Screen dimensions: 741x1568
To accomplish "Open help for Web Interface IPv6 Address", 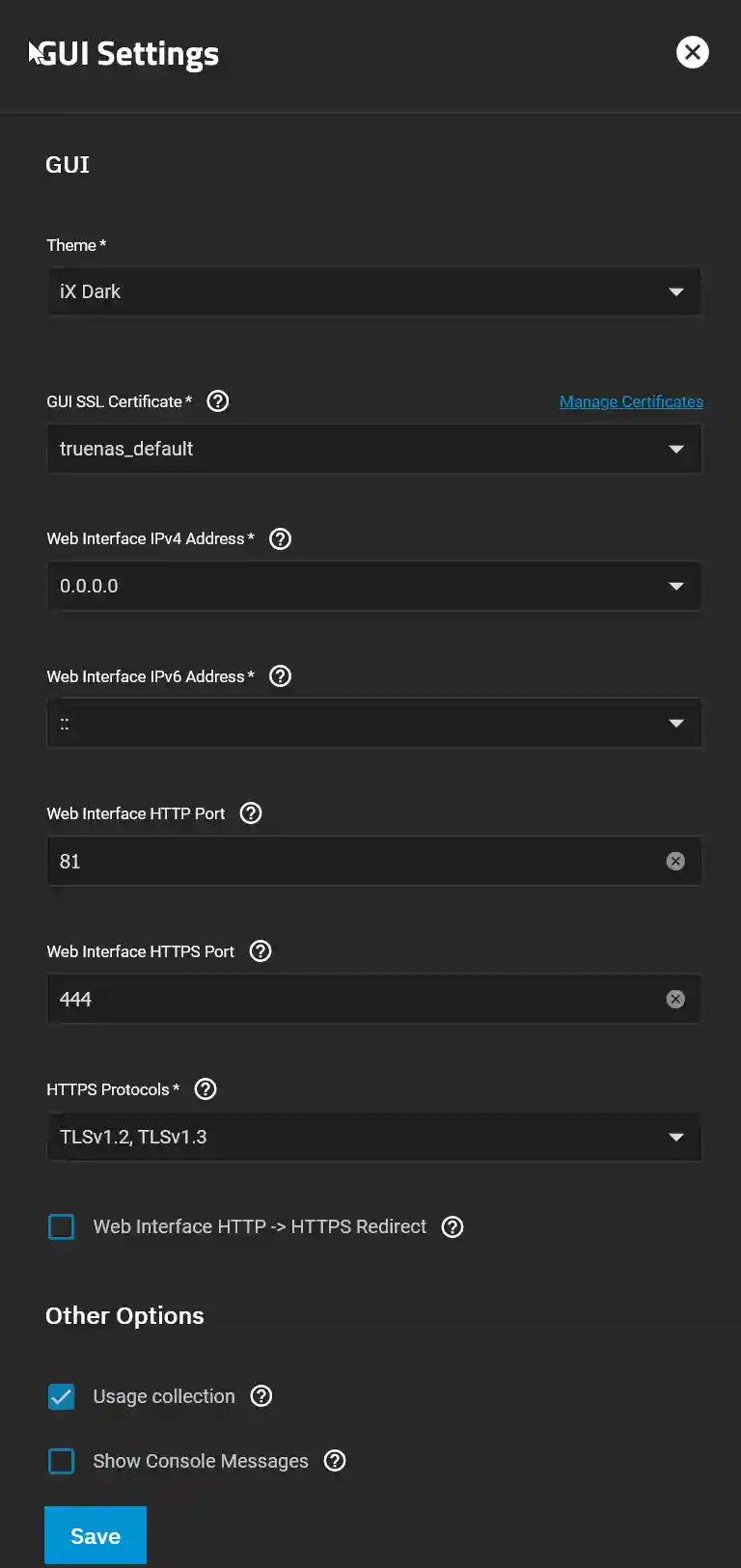I will [280, 675].
